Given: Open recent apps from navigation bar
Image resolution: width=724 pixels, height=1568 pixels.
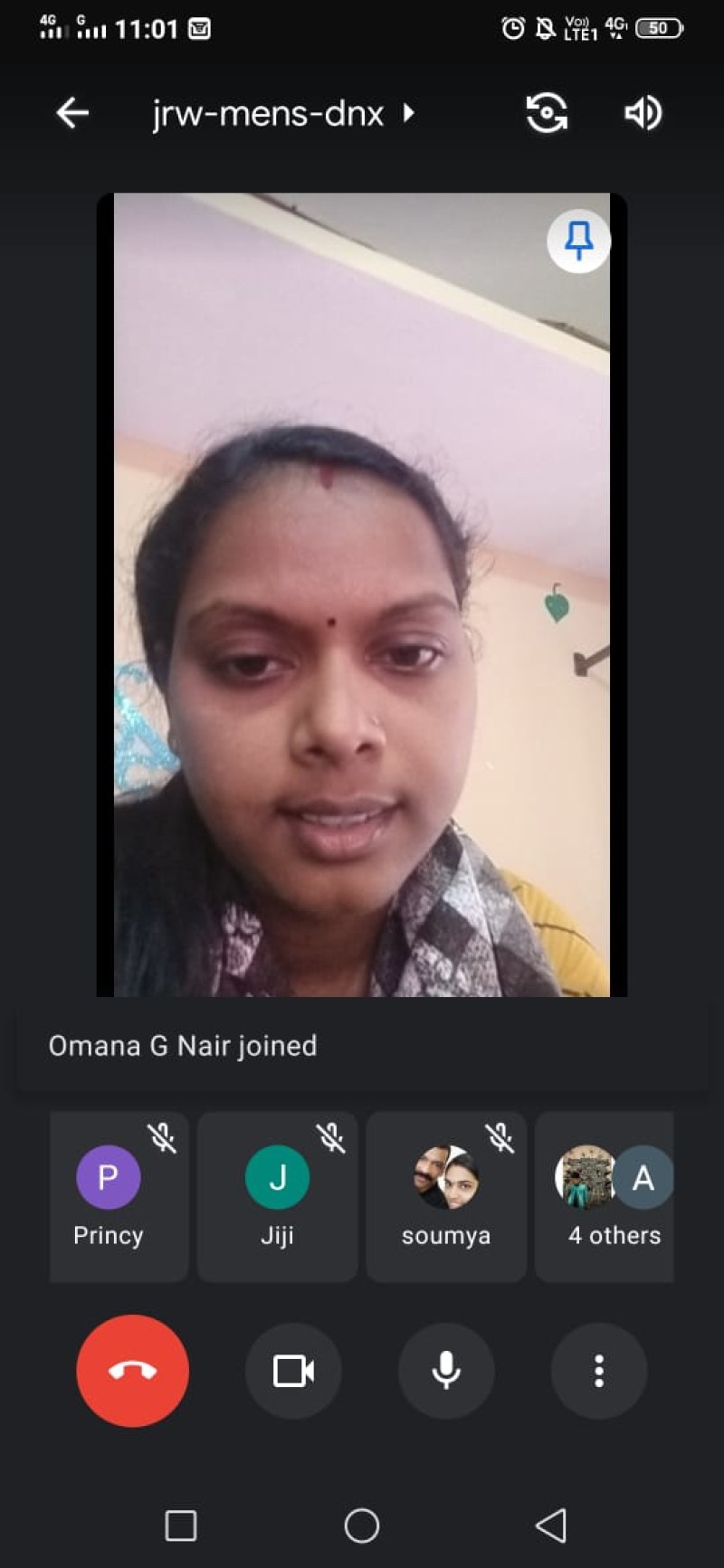Looking at the screenshot, I should click(181, 1525).
